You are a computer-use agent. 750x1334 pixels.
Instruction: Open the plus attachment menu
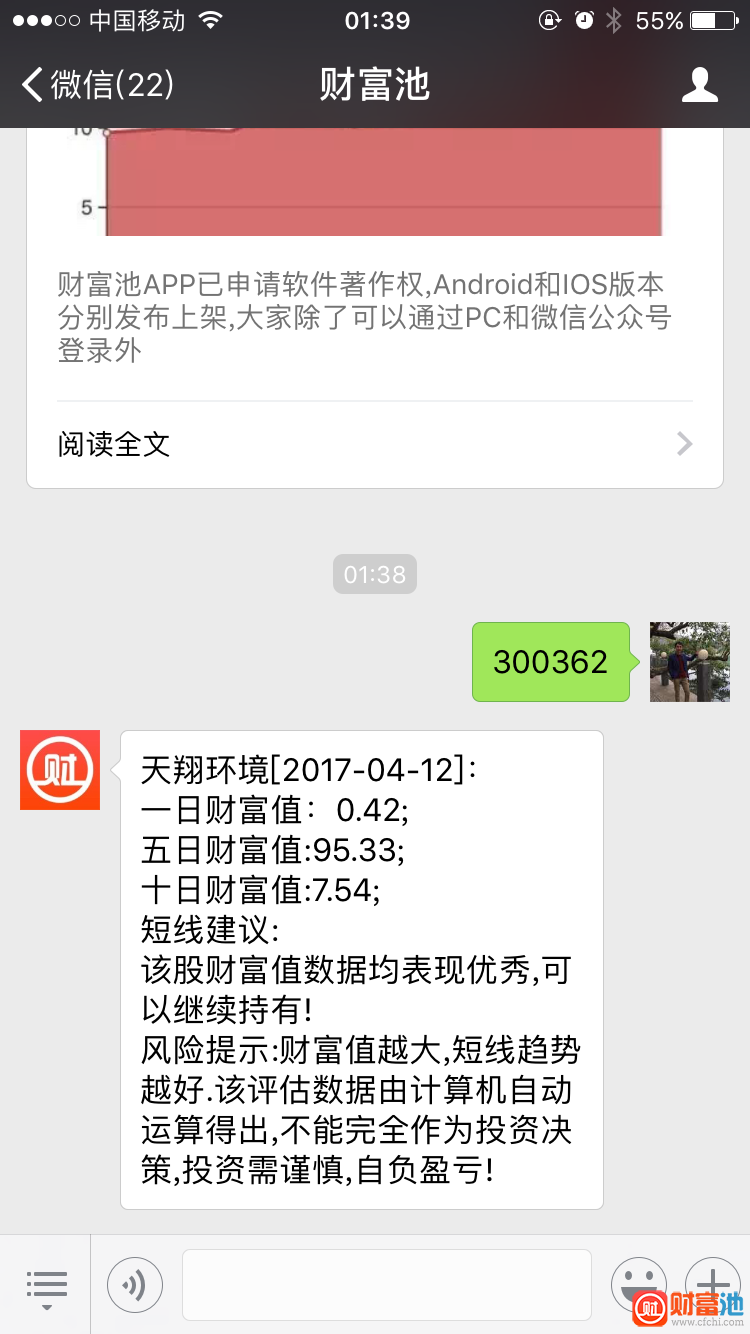712,1281
